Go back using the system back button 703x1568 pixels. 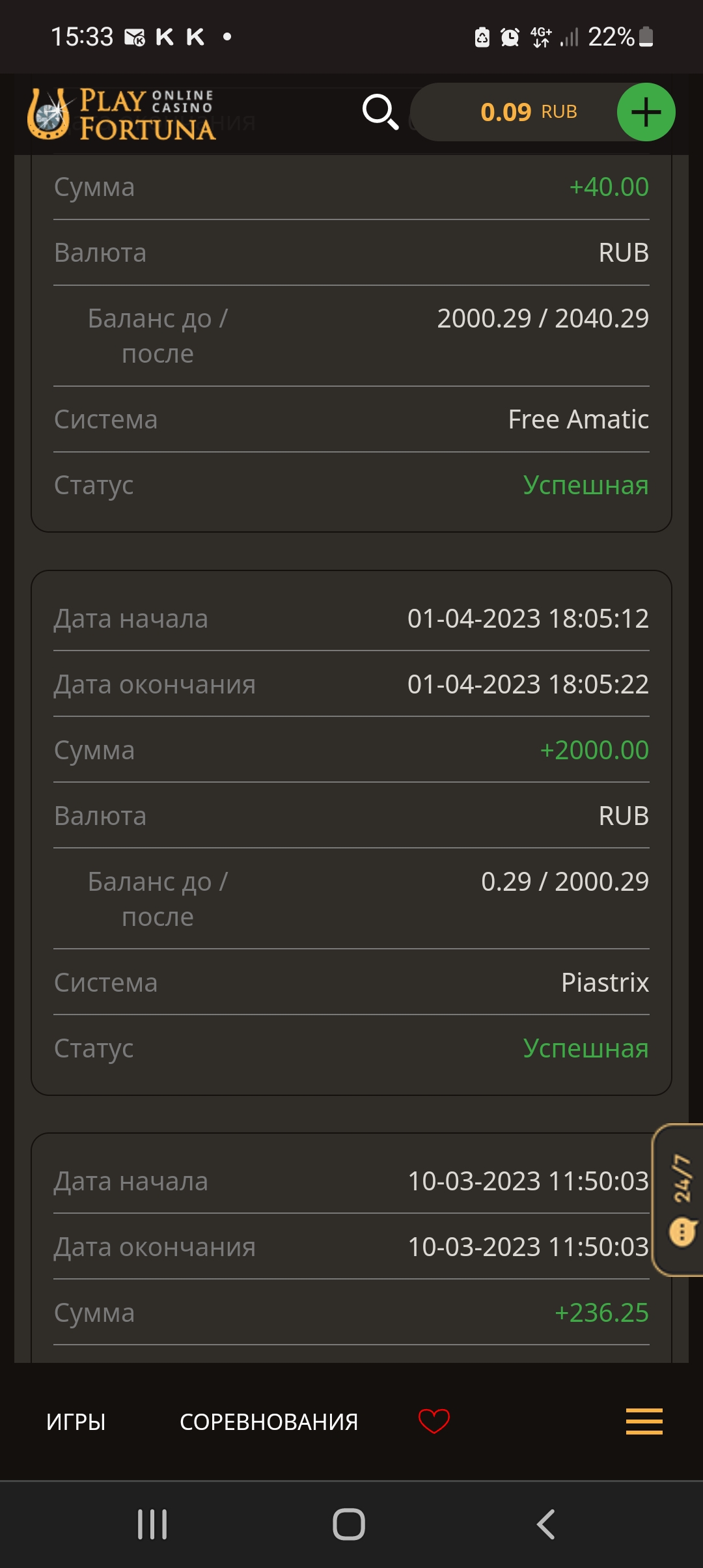coord(545,1524)
